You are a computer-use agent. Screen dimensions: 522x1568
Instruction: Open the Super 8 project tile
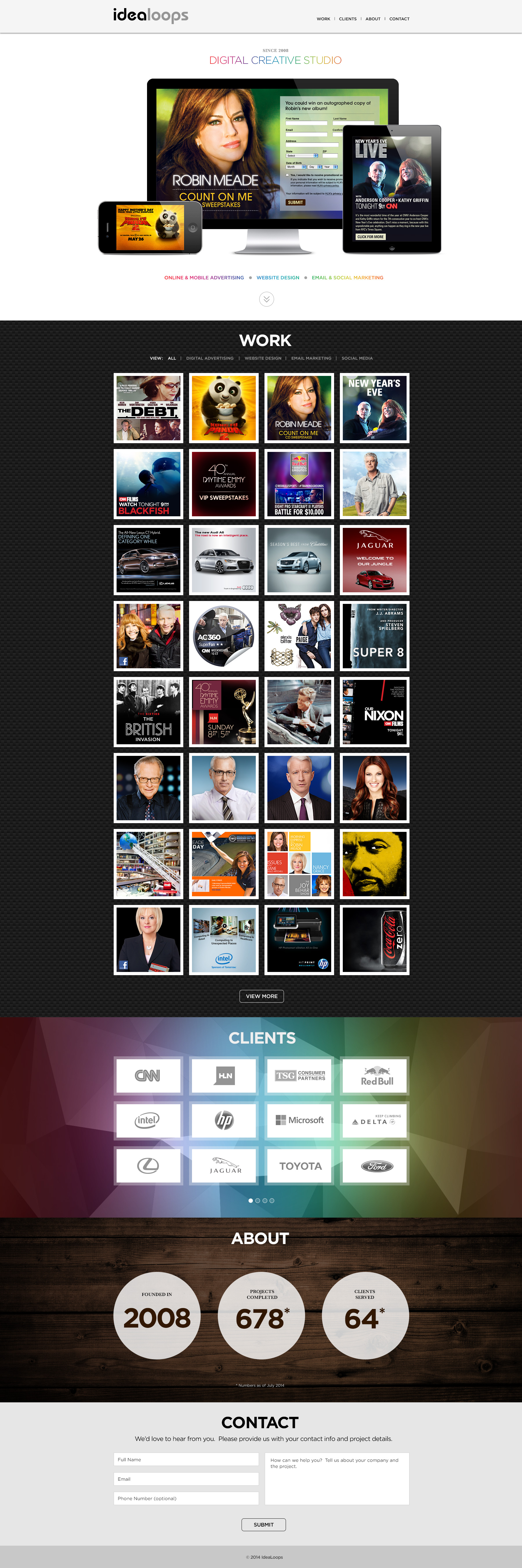[374, 636]
